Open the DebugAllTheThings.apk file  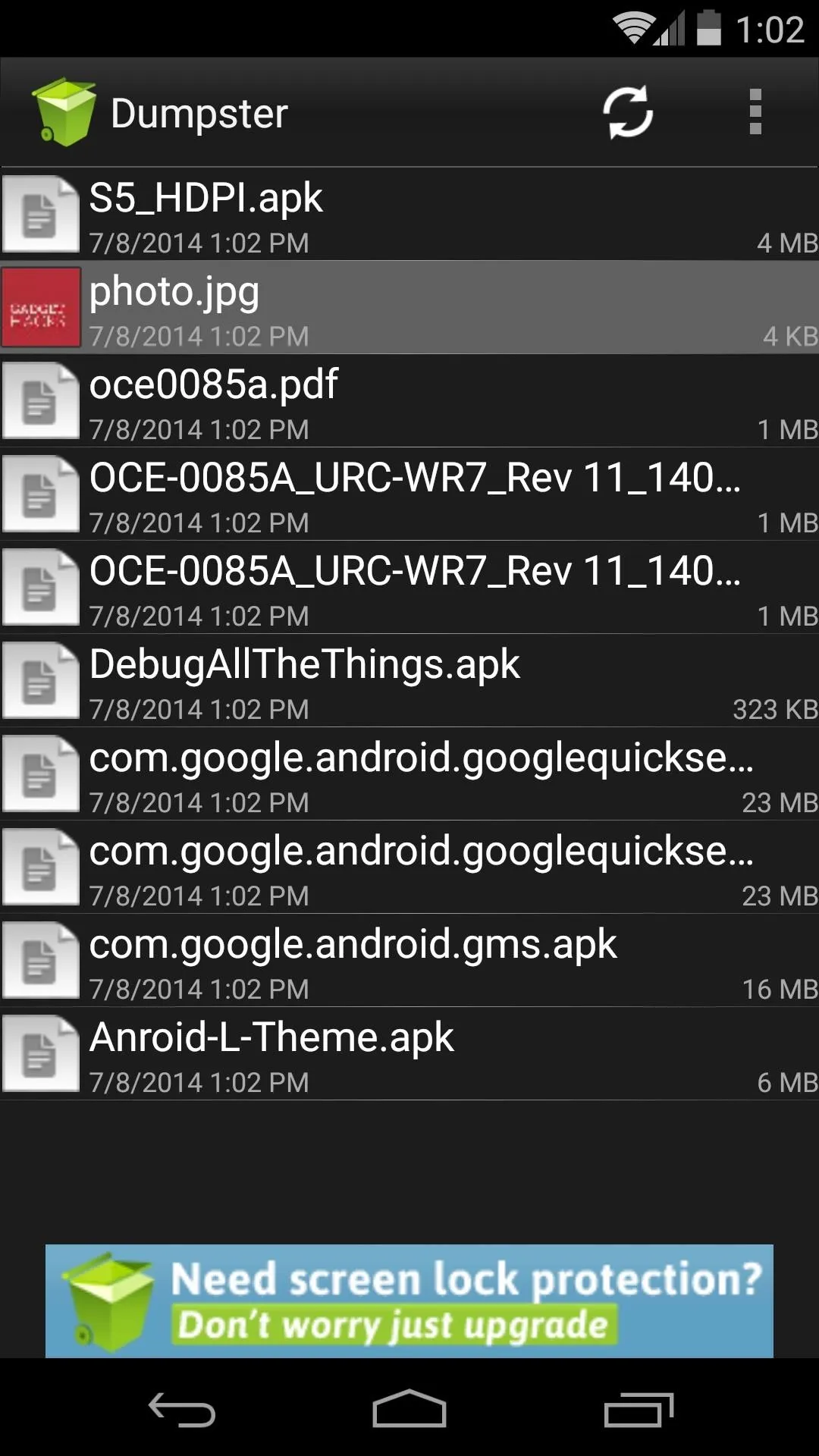pyautogui.click(x=409, y=681)
